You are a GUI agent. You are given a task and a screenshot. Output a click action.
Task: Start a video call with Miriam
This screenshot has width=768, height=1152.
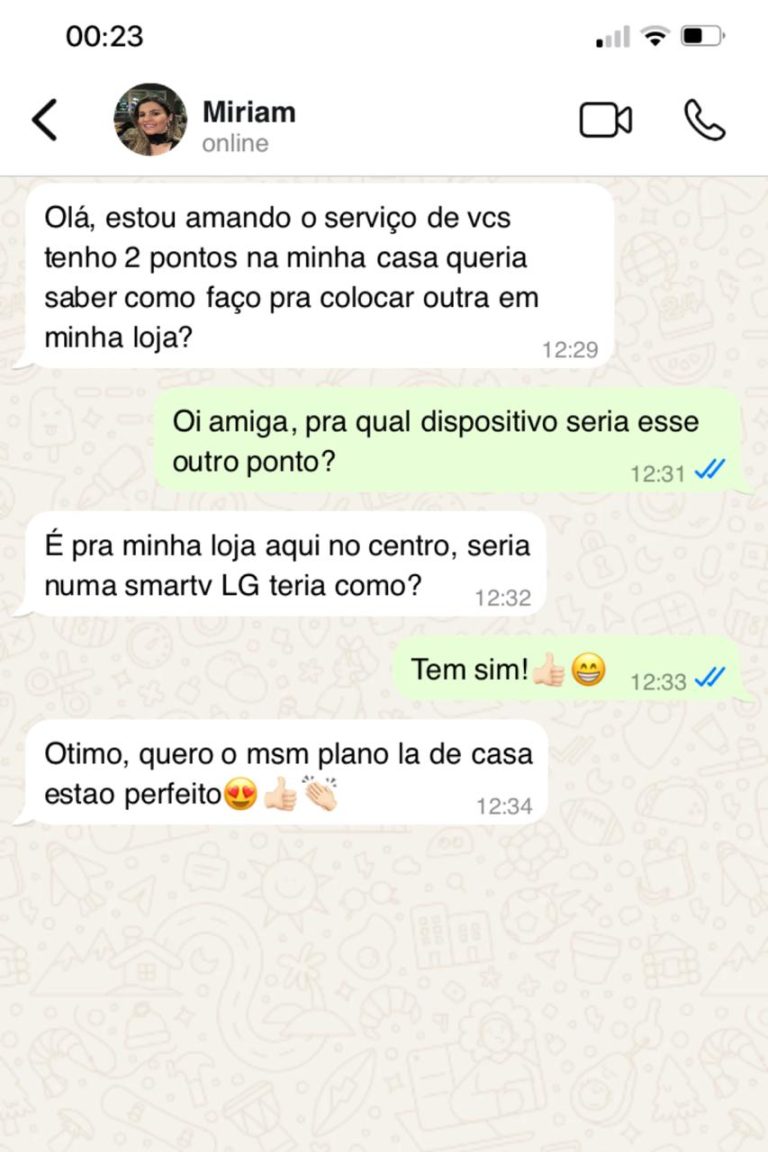[605, 120]
